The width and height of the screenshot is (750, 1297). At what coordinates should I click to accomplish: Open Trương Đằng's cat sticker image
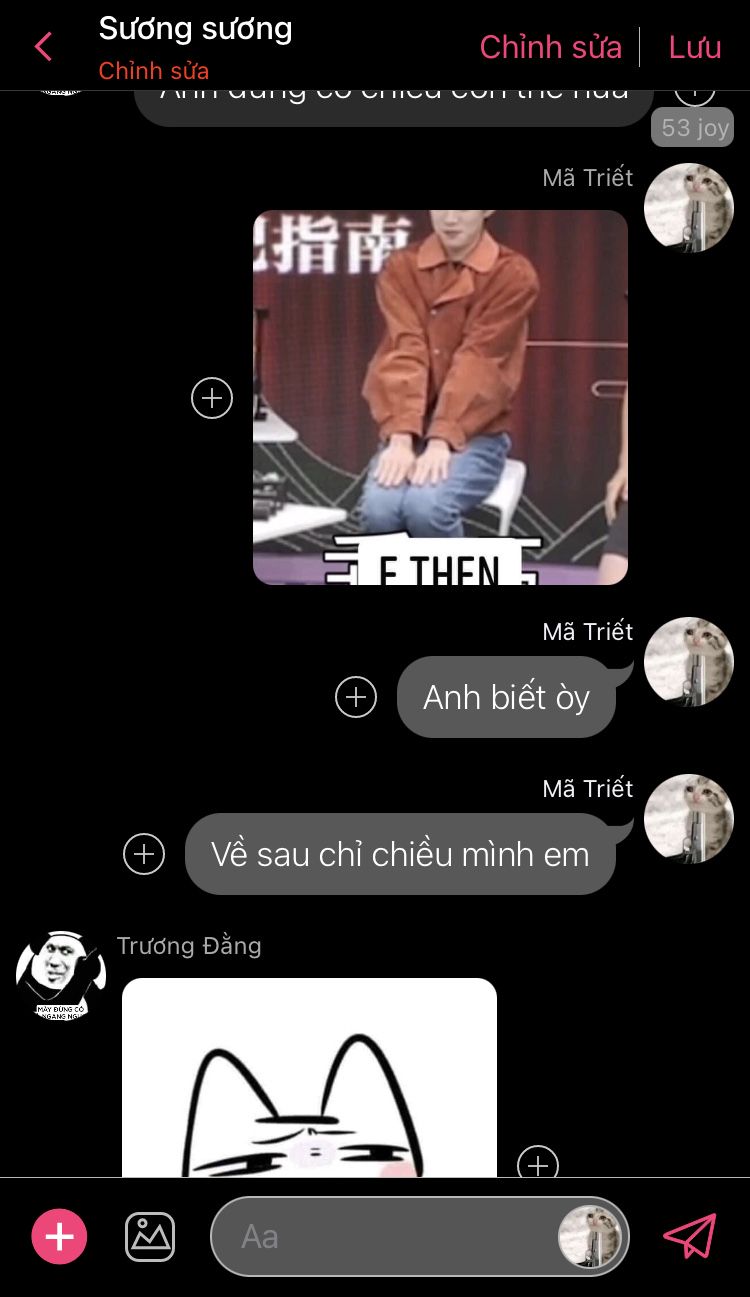(309, 1078)
